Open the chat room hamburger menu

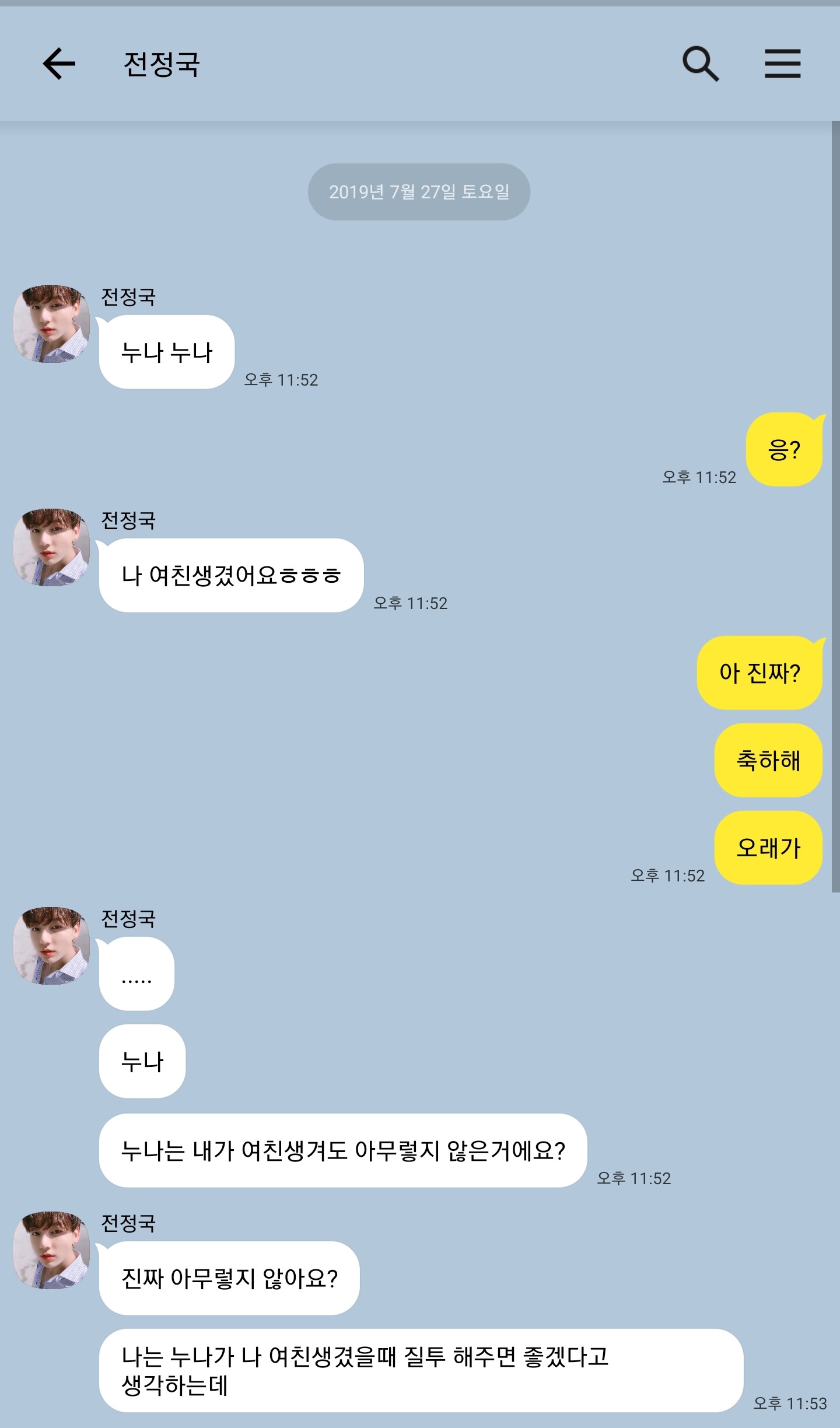pos(782,64)
